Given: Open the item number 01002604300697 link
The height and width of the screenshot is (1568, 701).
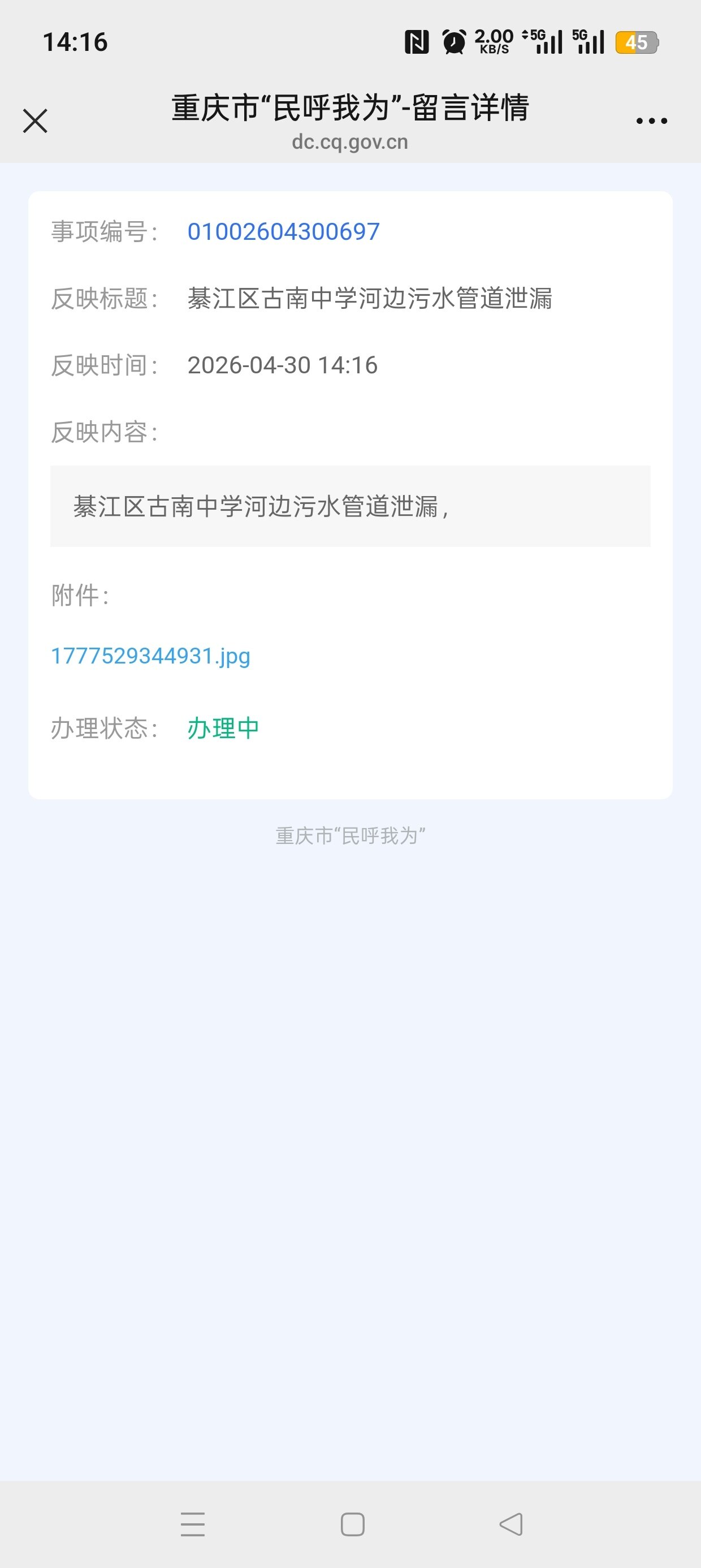Looking at the screenshot, I should point(284,231).
